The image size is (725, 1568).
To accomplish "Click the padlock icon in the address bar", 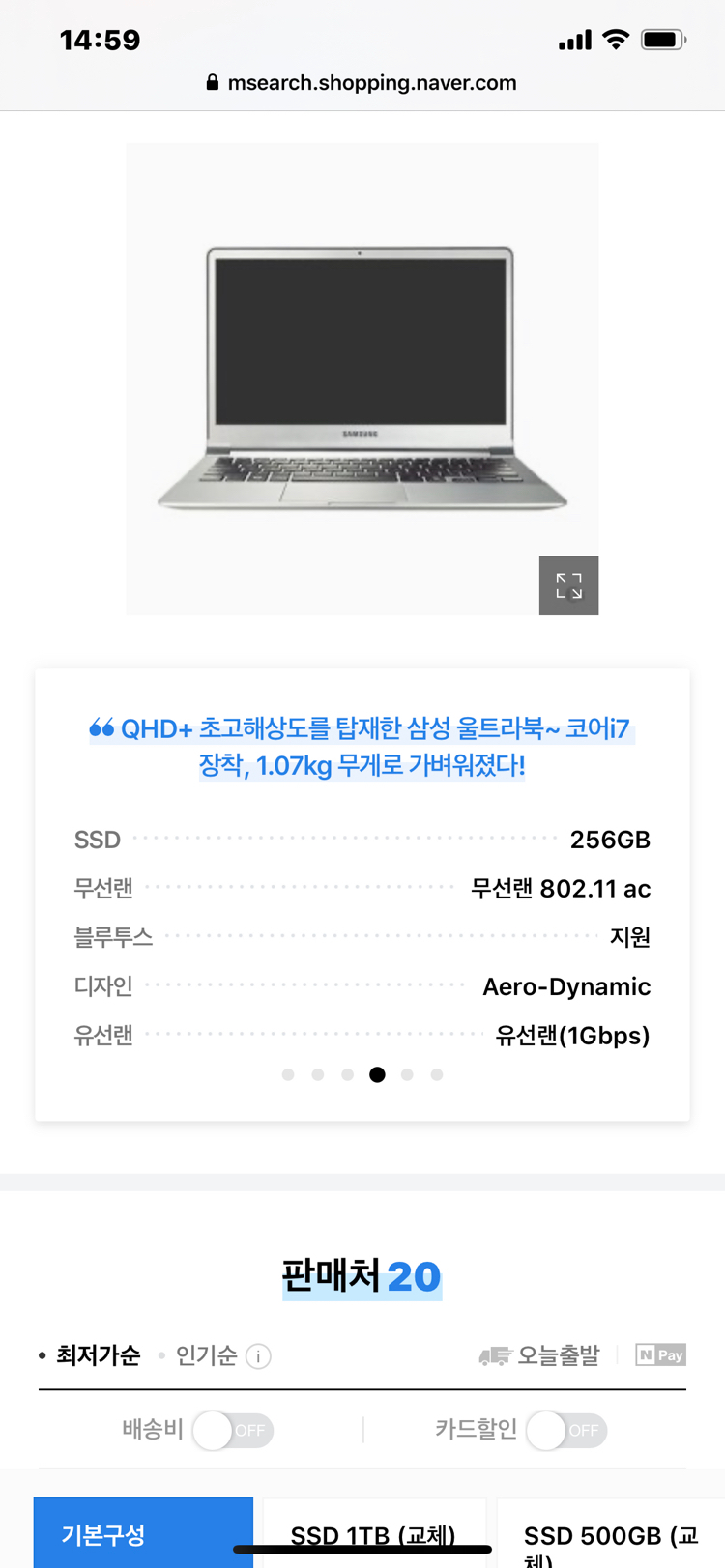I will coord(212,83).
